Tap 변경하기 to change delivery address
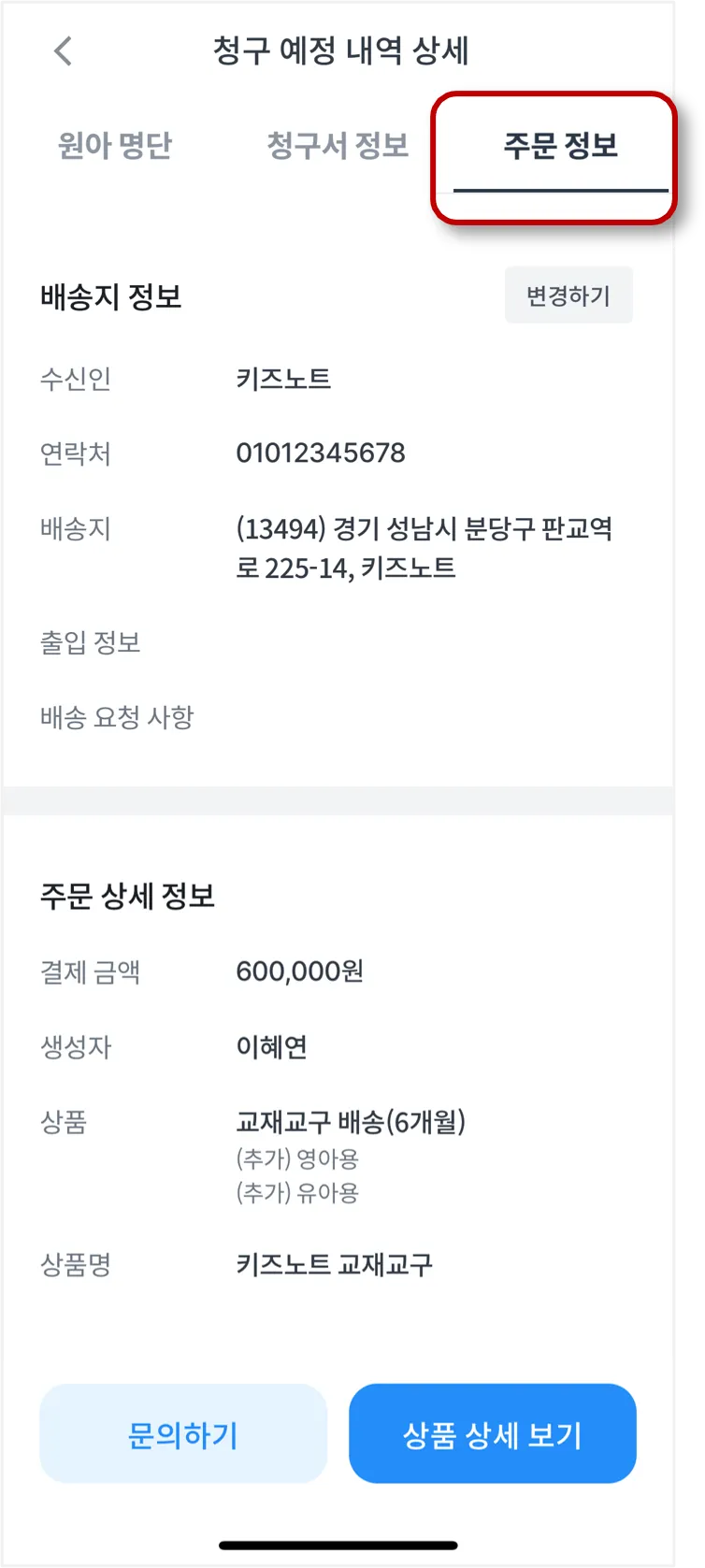This screenshot has width=705, height=1568. [568, 295]
